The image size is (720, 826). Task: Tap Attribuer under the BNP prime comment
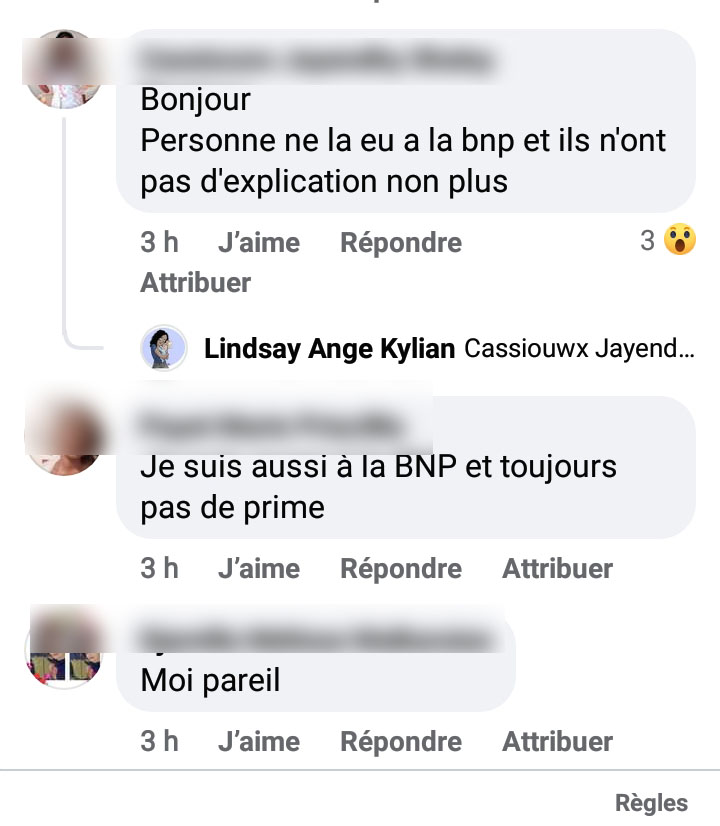(x=557, y=569)
